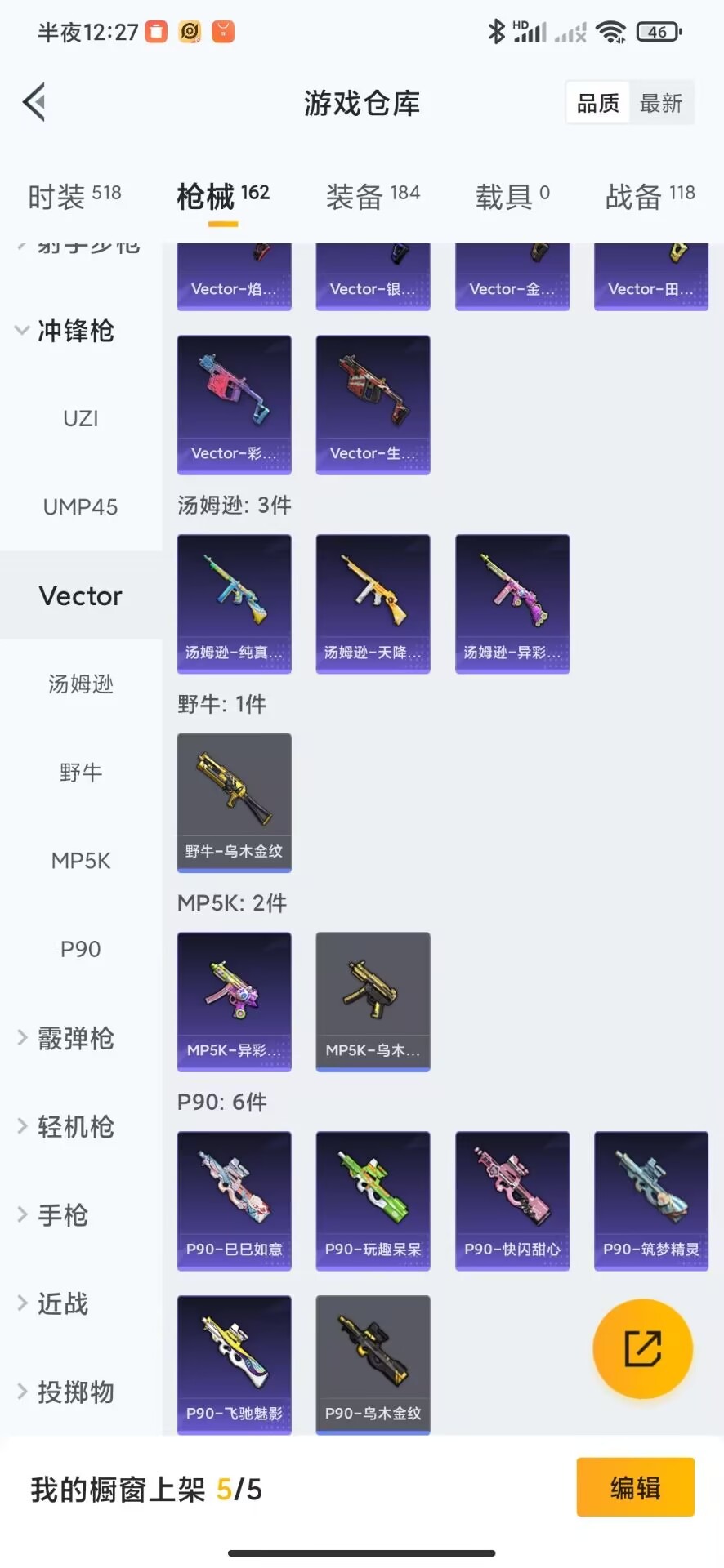
Task: Switch to the 战备 tab
Action: click(x=650, y=196)
